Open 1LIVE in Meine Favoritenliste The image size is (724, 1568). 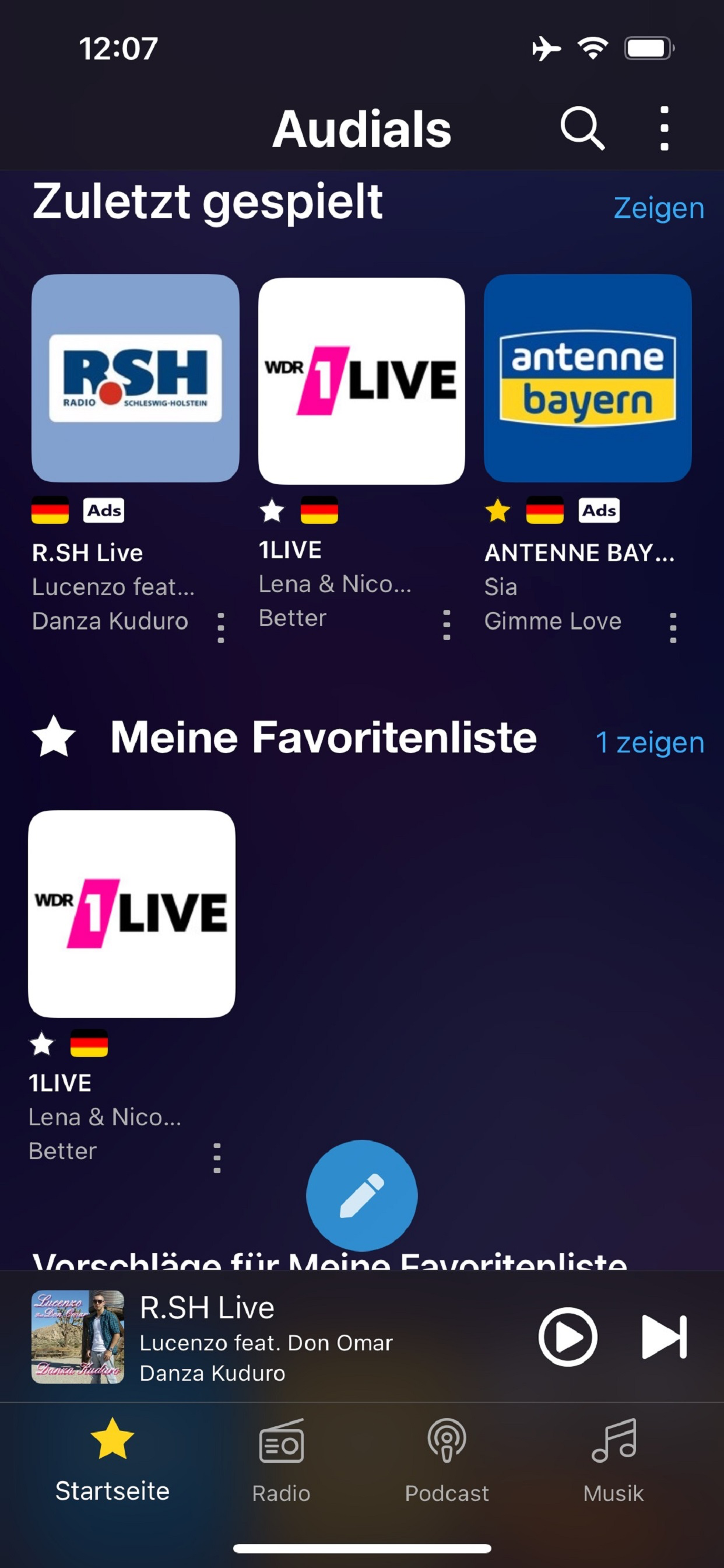(x=132, y=914)
